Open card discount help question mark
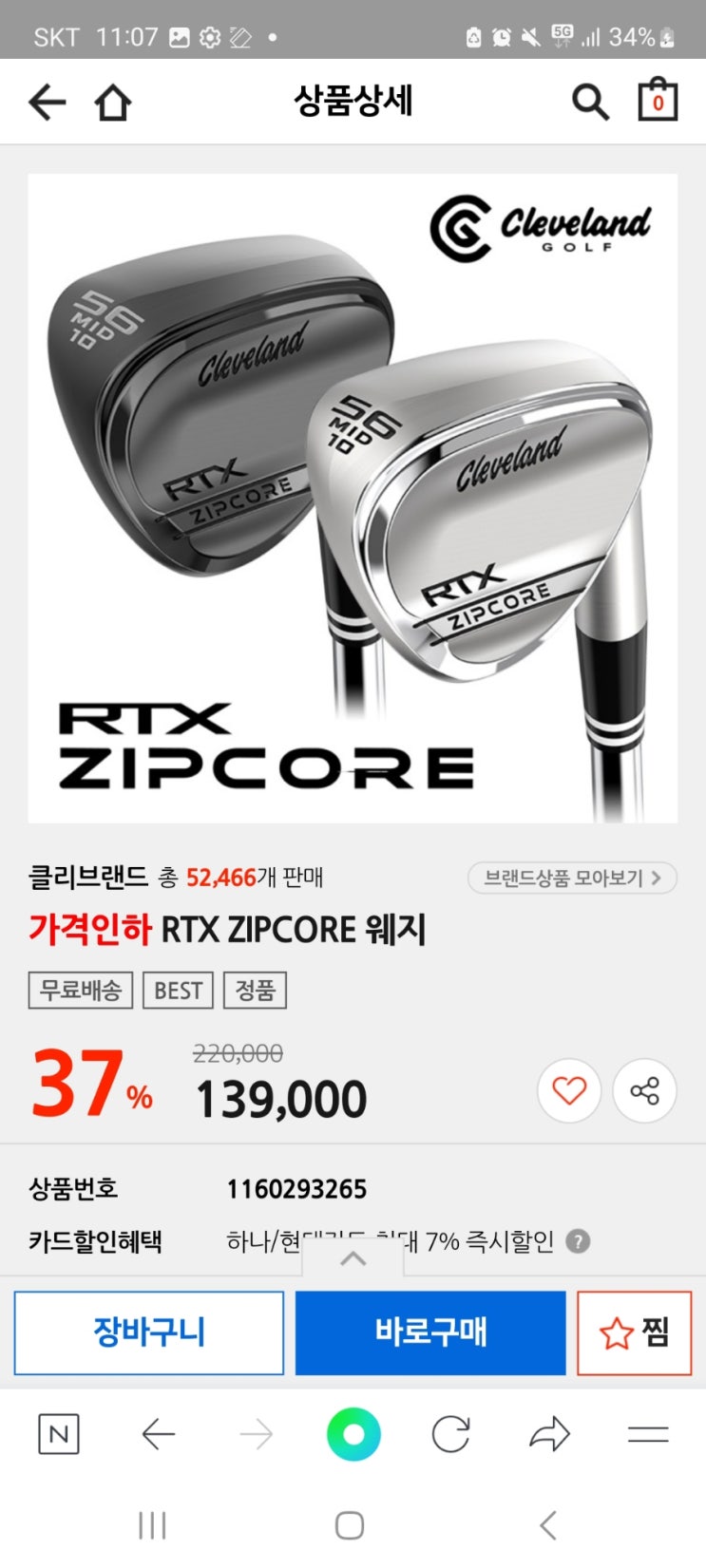 (x=578, y=1240)
